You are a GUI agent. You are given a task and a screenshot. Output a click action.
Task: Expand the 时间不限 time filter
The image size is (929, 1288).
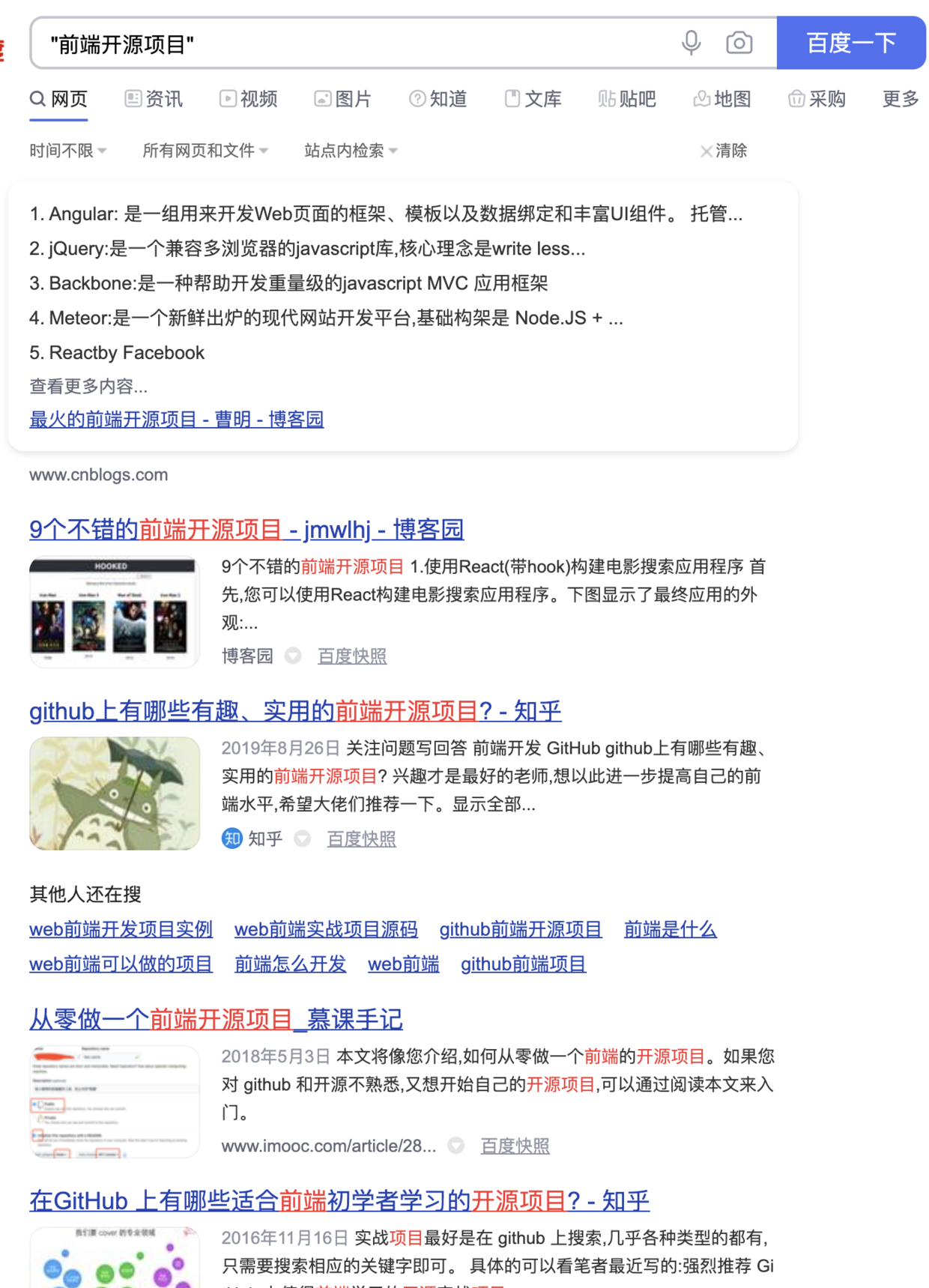[x=67, y=151]
